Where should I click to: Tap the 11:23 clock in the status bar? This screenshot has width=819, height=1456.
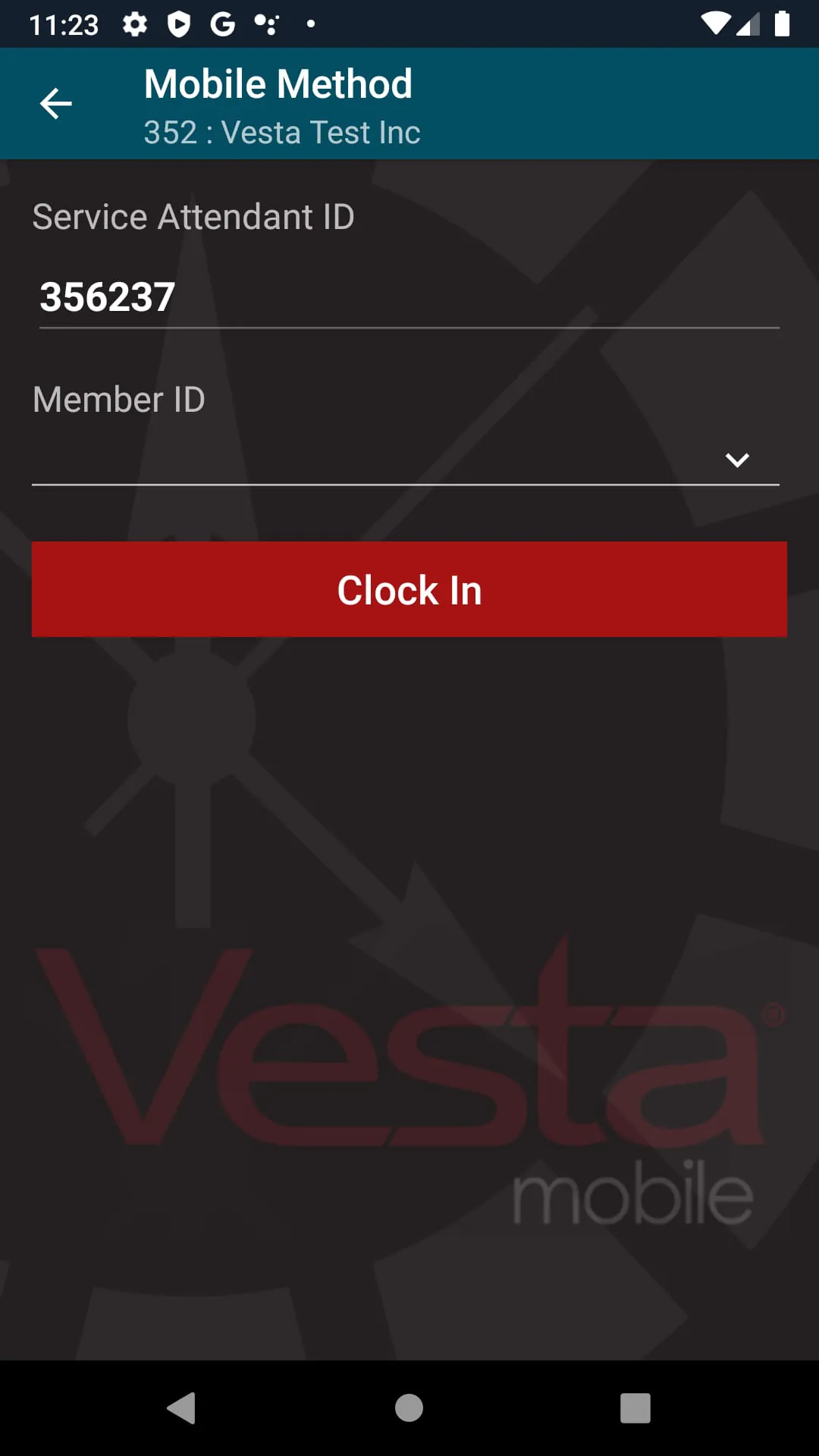point(64,24)
